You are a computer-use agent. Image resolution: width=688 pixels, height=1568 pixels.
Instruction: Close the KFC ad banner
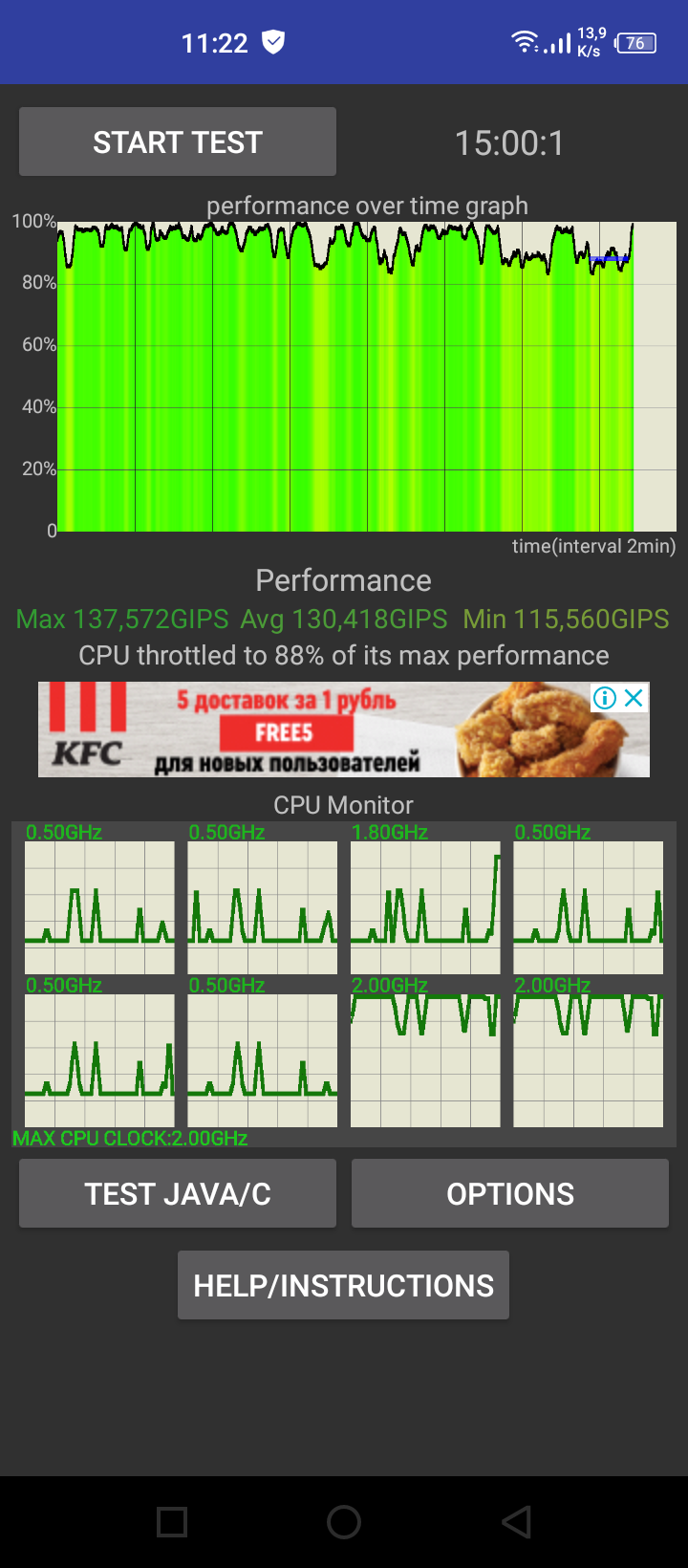click(x=634, y=698)
